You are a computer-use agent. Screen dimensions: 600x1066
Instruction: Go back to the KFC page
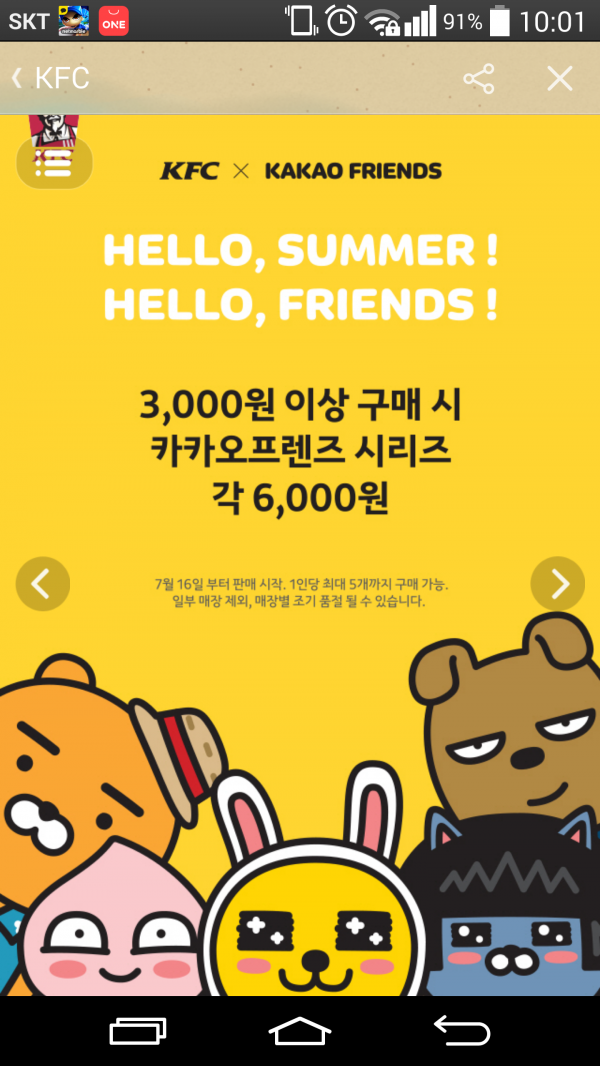48,78
